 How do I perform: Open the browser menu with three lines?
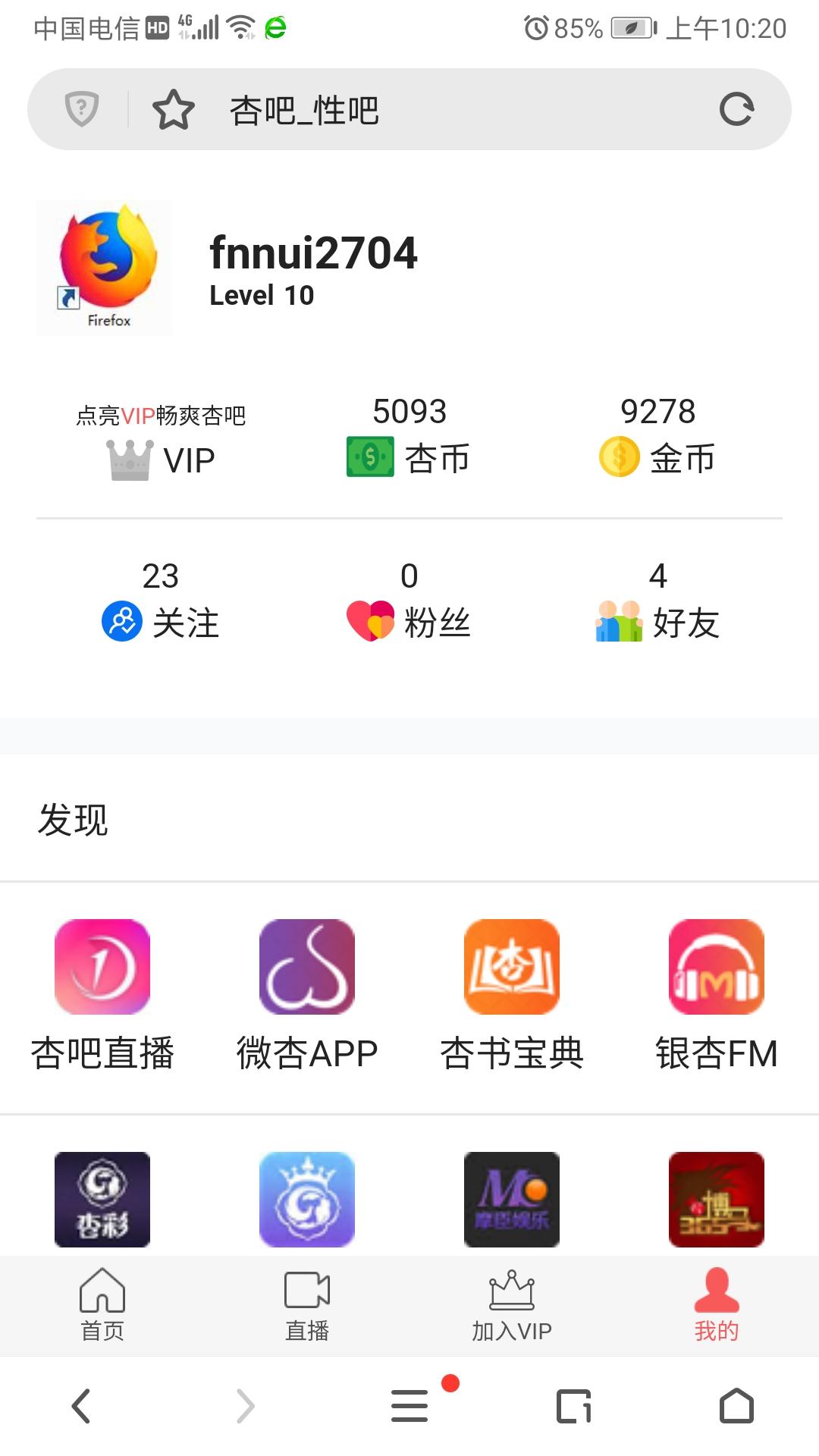pyautogui.click(x=409, y=1406)
